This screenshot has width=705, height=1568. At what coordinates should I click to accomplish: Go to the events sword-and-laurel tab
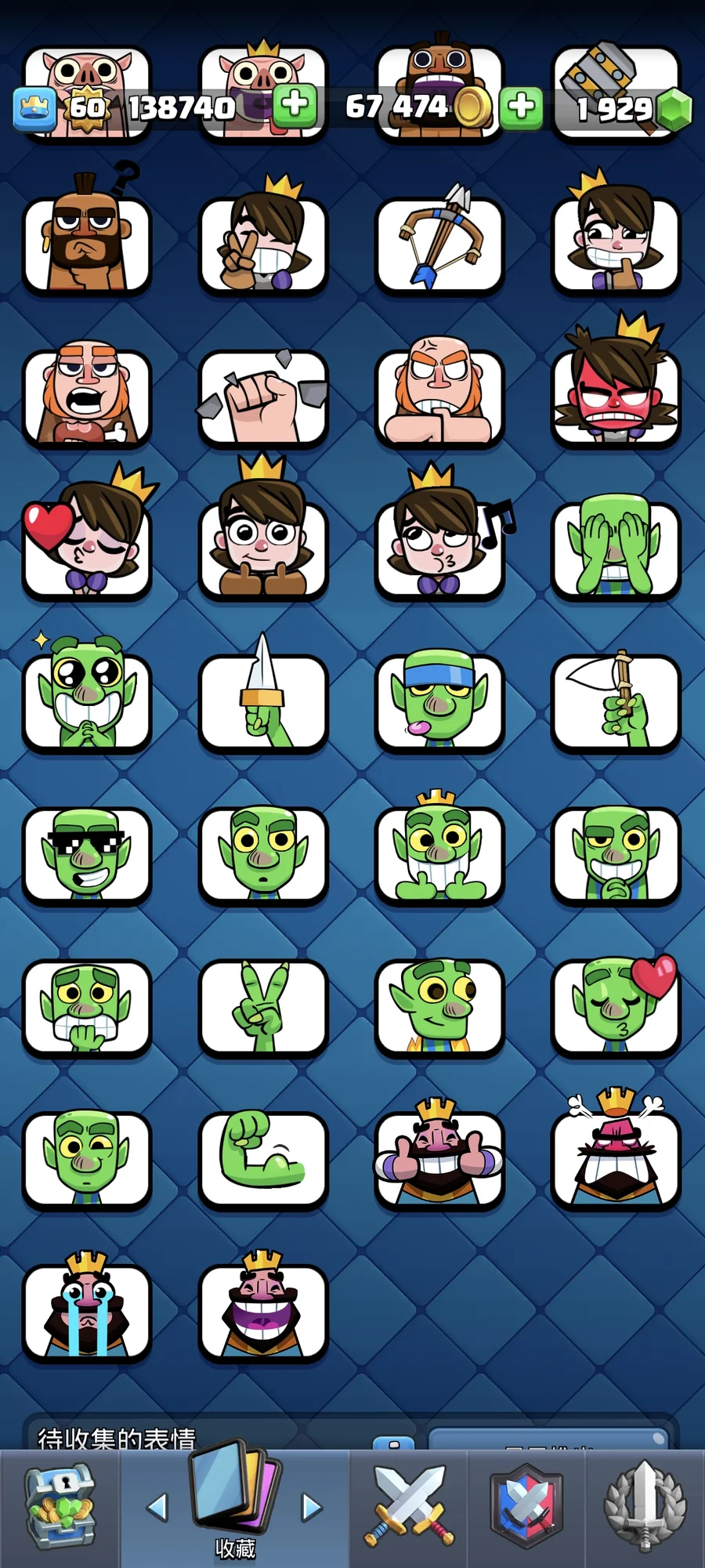tap(645, 1507)
